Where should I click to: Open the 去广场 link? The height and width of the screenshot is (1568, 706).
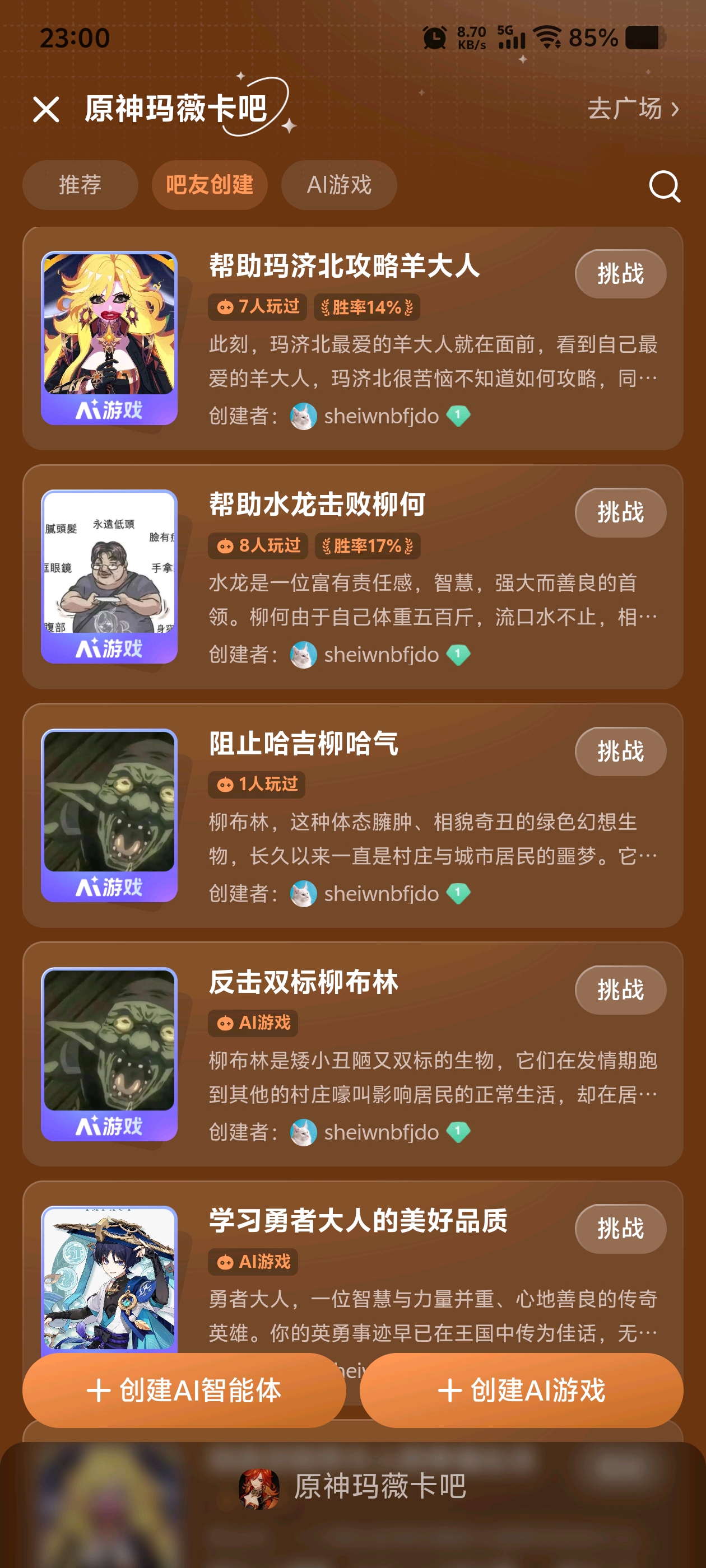tap(633, 109)
